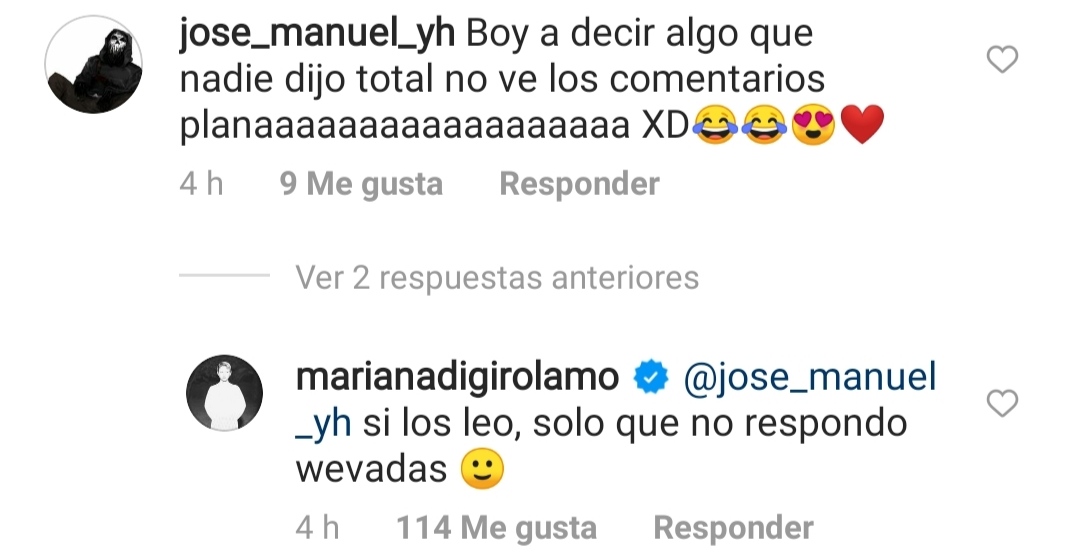Like jose_manuel_yh's comment
Screen dimensions: 1080x552
click(1002, 61)
